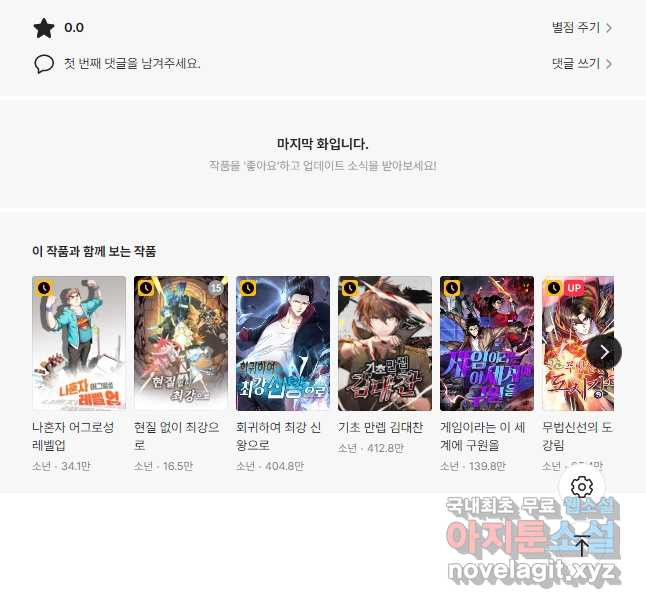Image resolution: width=646 pixels, height=609 pixels.
Task: Open the webtoon 현질 없이 최강으로
Action: (x=181, y=343)
